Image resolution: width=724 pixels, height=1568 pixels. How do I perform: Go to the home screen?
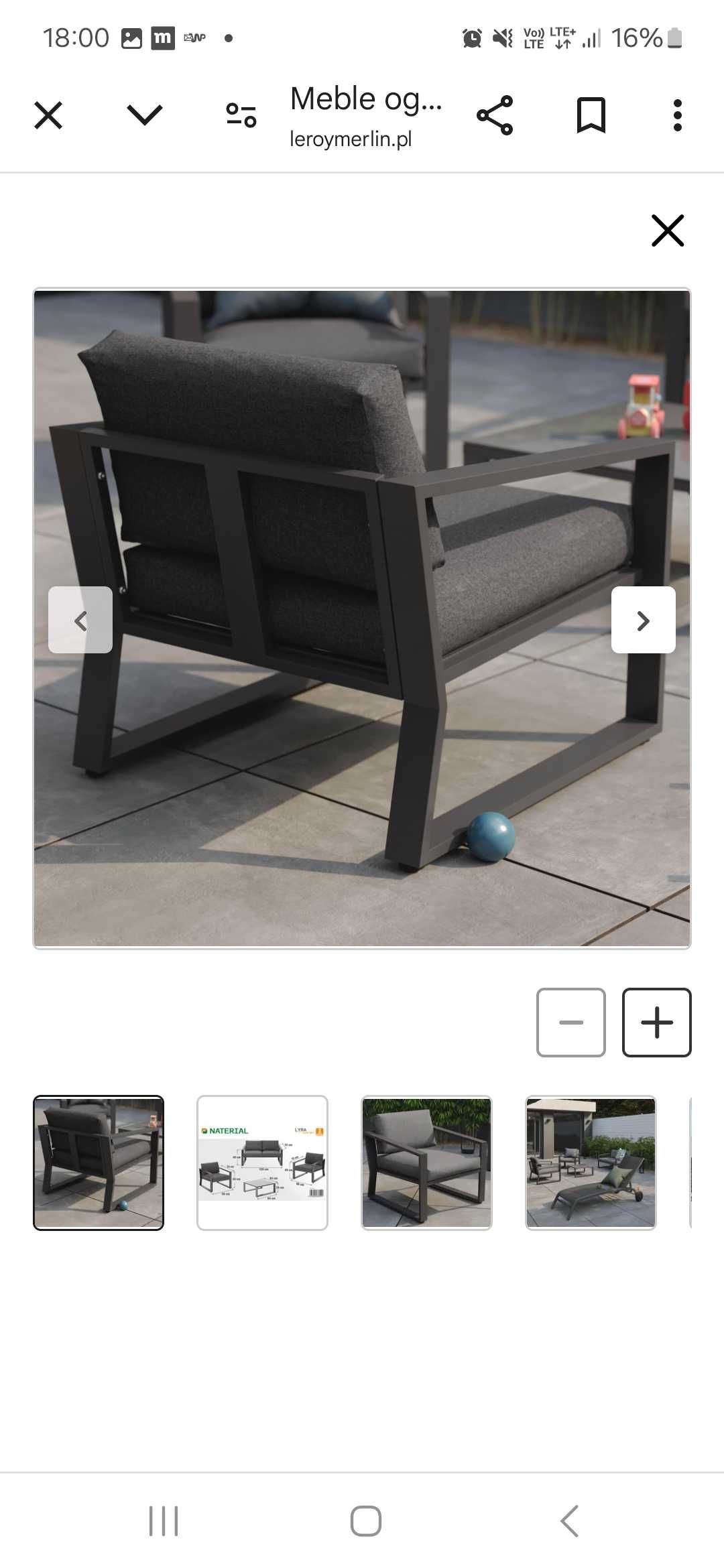366,1521
